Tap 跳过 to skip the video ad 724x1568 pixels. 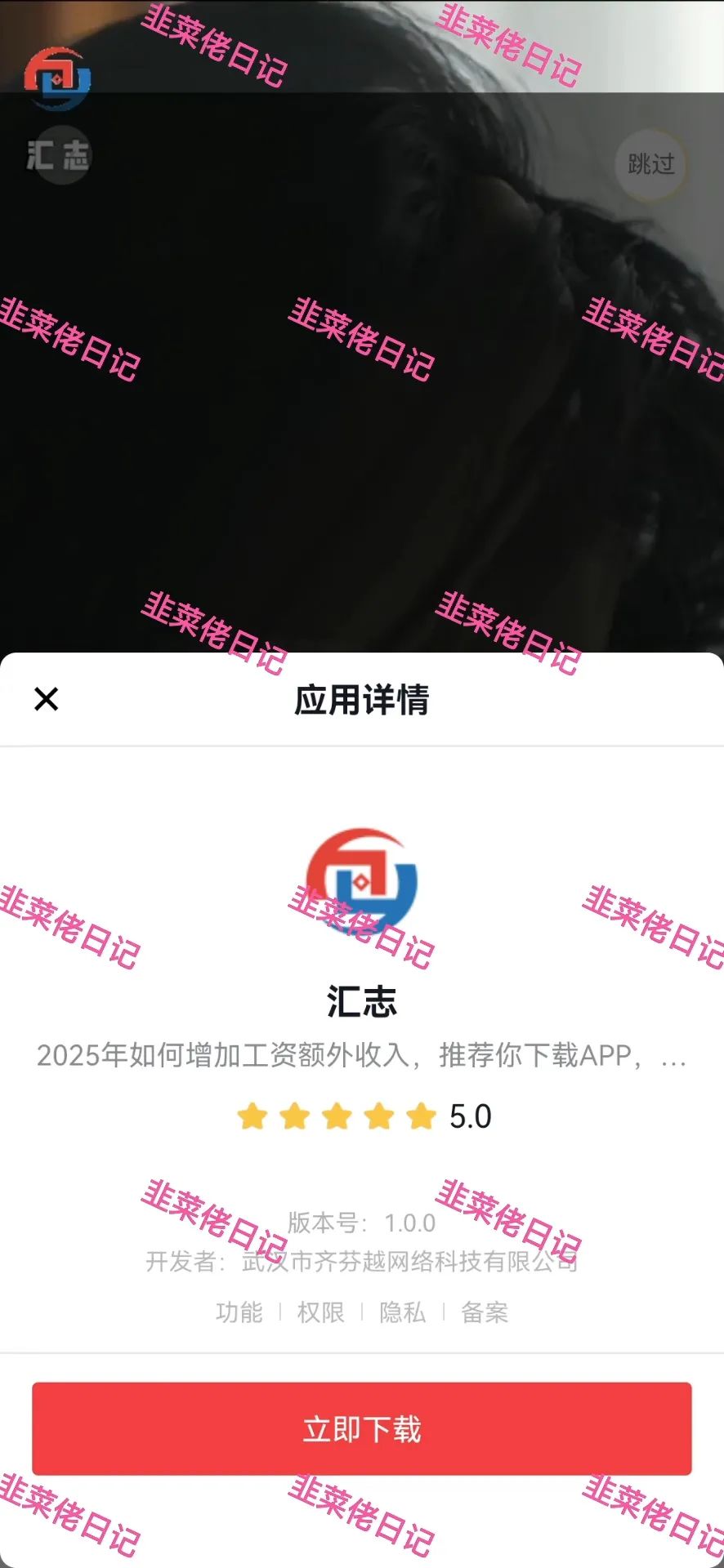650,165
